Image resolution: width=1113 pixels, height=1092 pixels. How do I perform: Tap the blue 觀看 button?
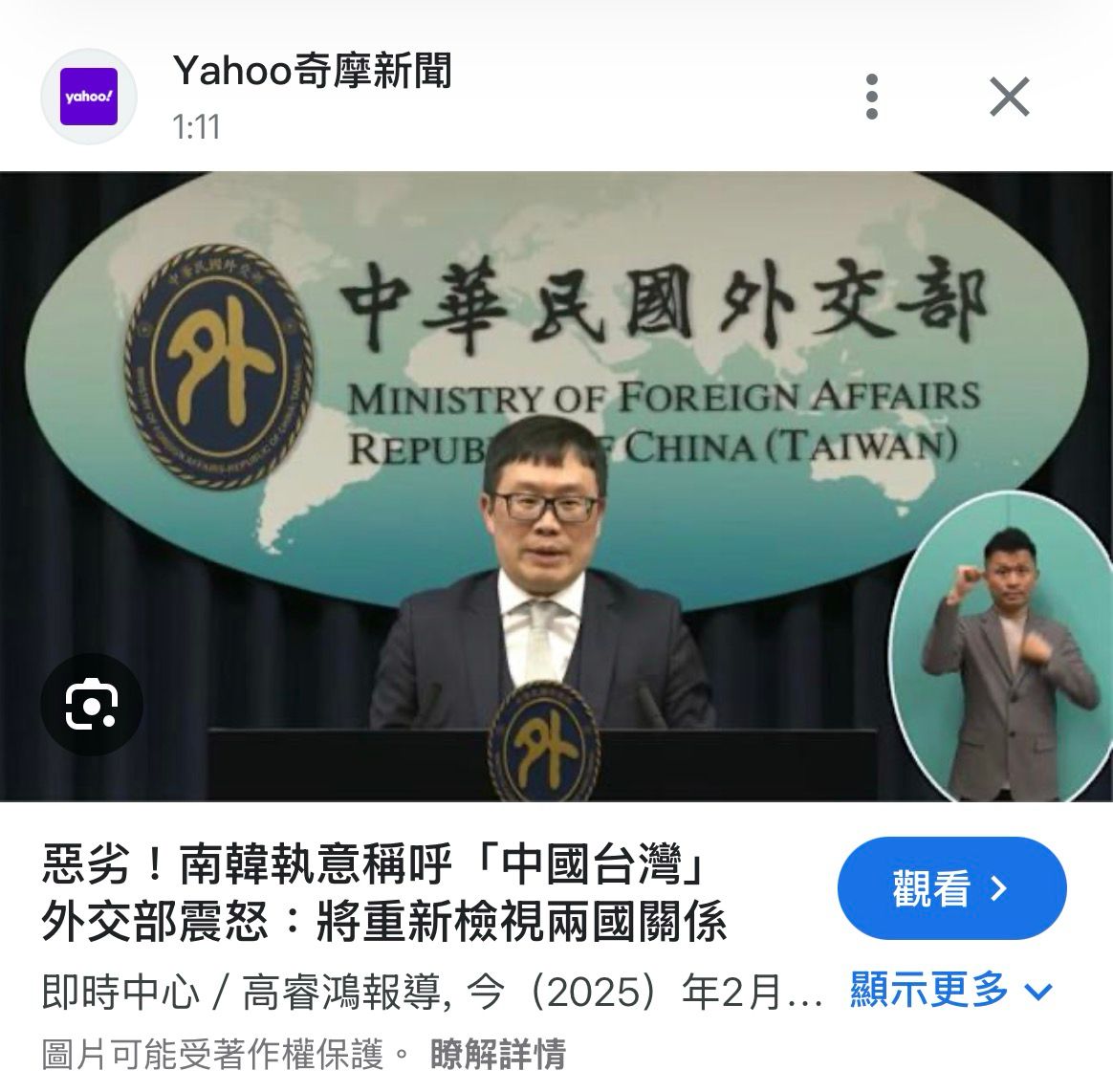click(951, 889)
